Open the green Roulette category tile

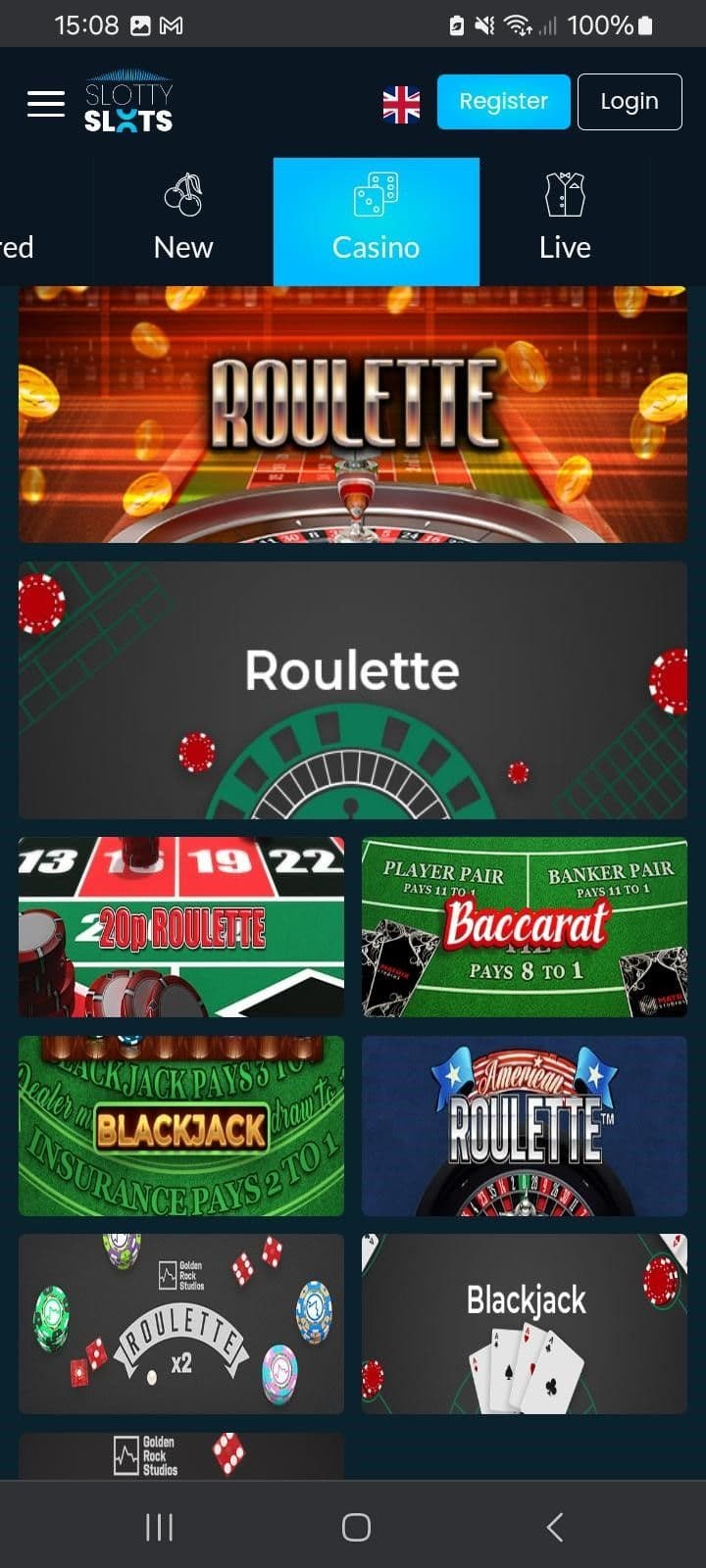point(353,689)
